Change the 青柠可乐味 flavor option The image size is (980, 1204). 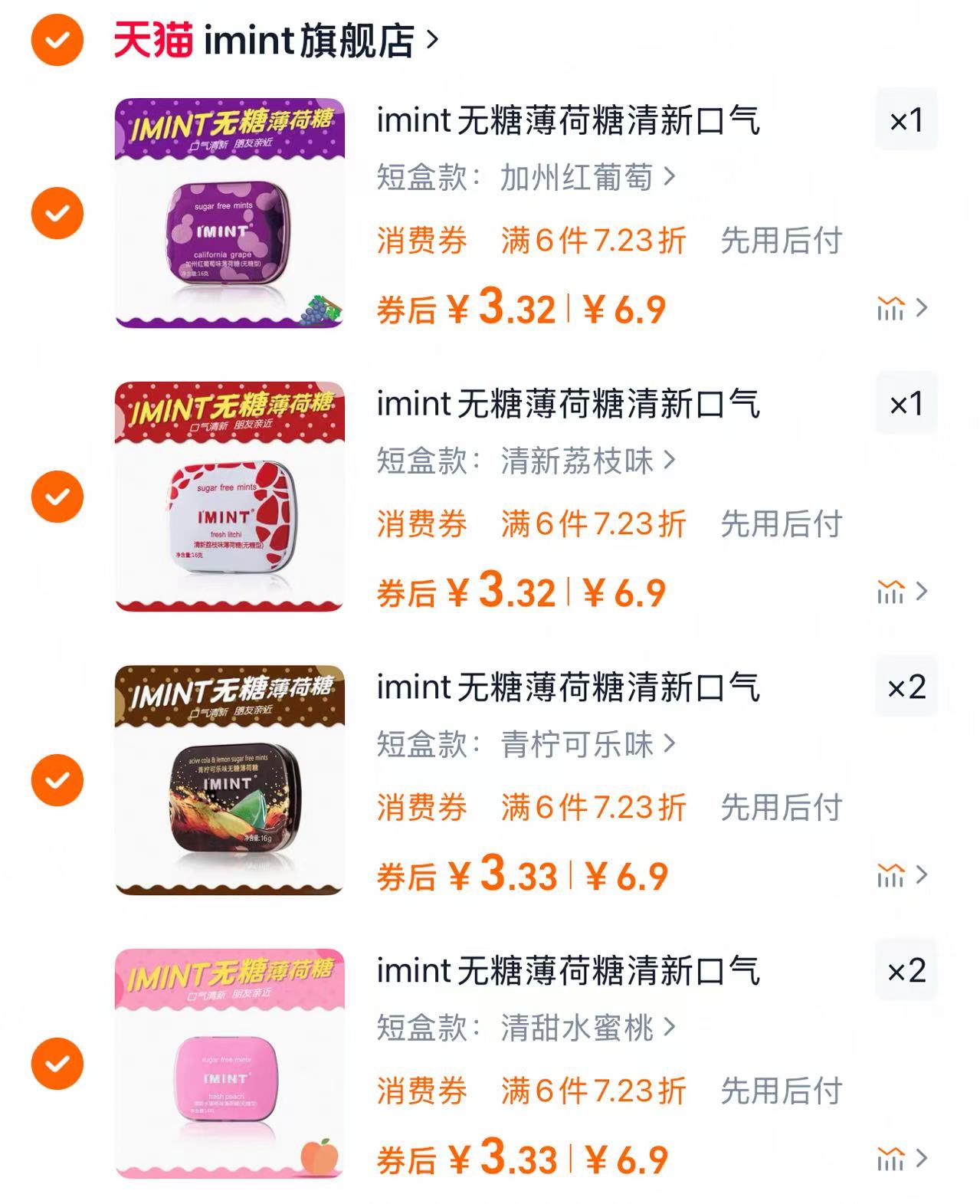pos(526,745)
